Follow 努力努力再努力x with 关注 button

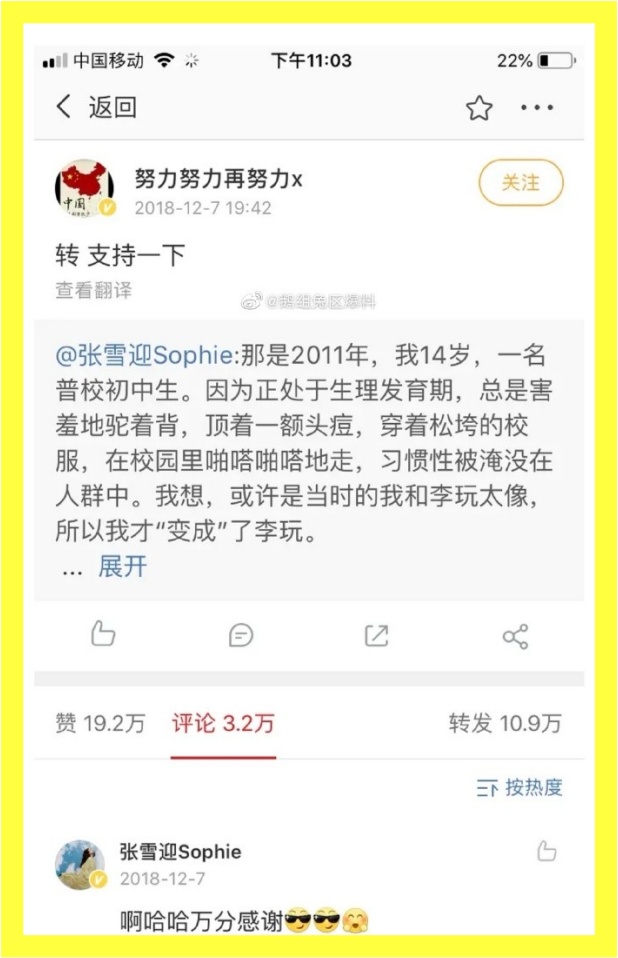pos(520,183)
